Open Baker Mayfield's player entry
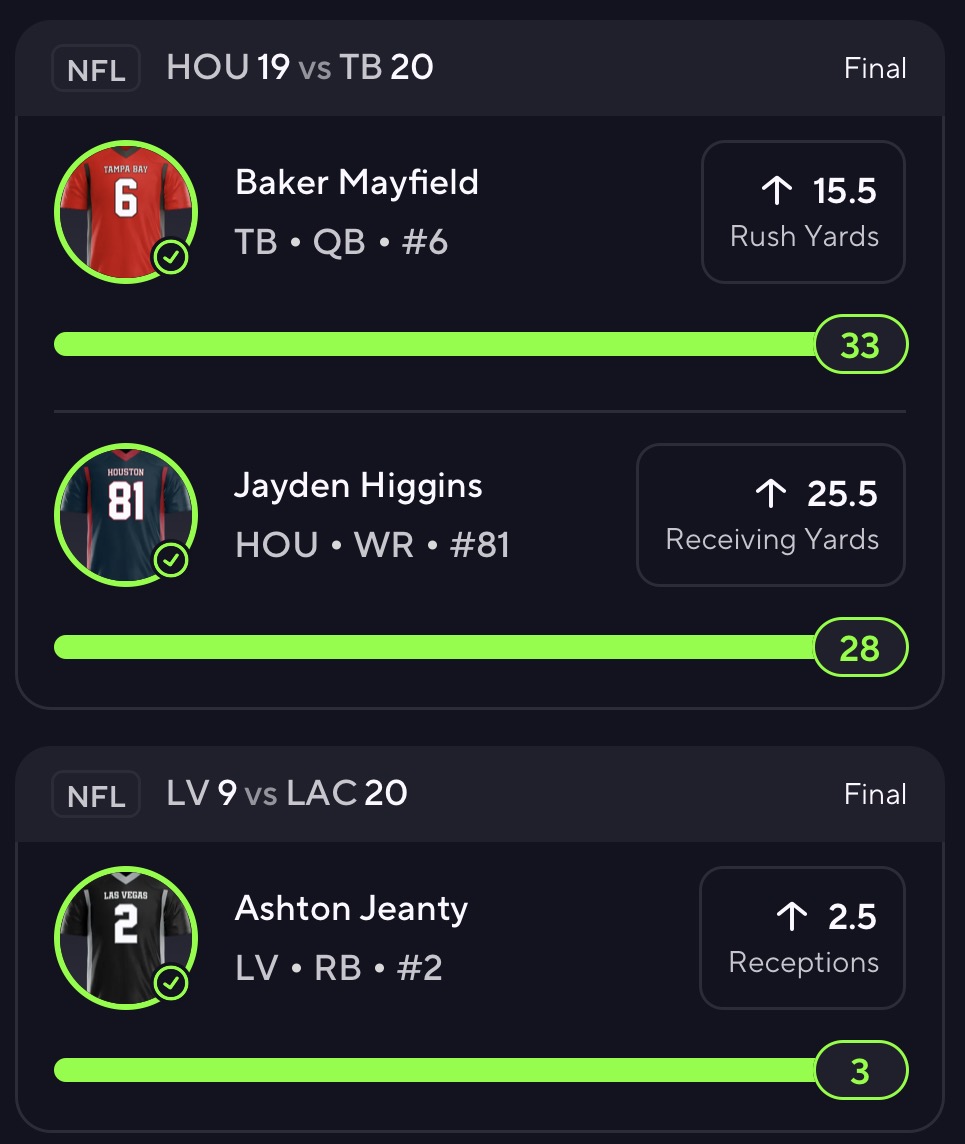Viewport: 965px width, 1144px height. pyautogui.click(x=356, y=183)
